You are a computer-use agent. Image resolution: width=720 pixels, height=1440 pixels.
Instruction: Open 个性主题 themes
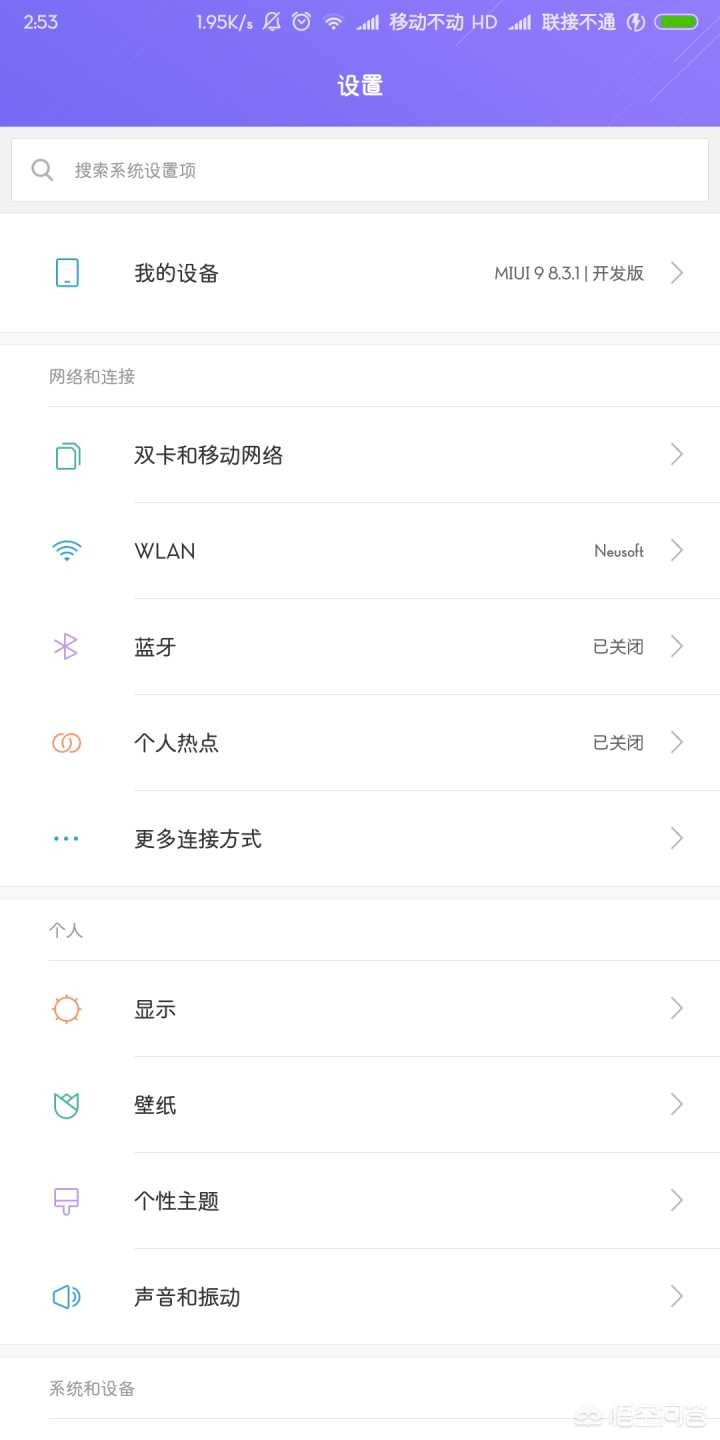pos(360,1201)
